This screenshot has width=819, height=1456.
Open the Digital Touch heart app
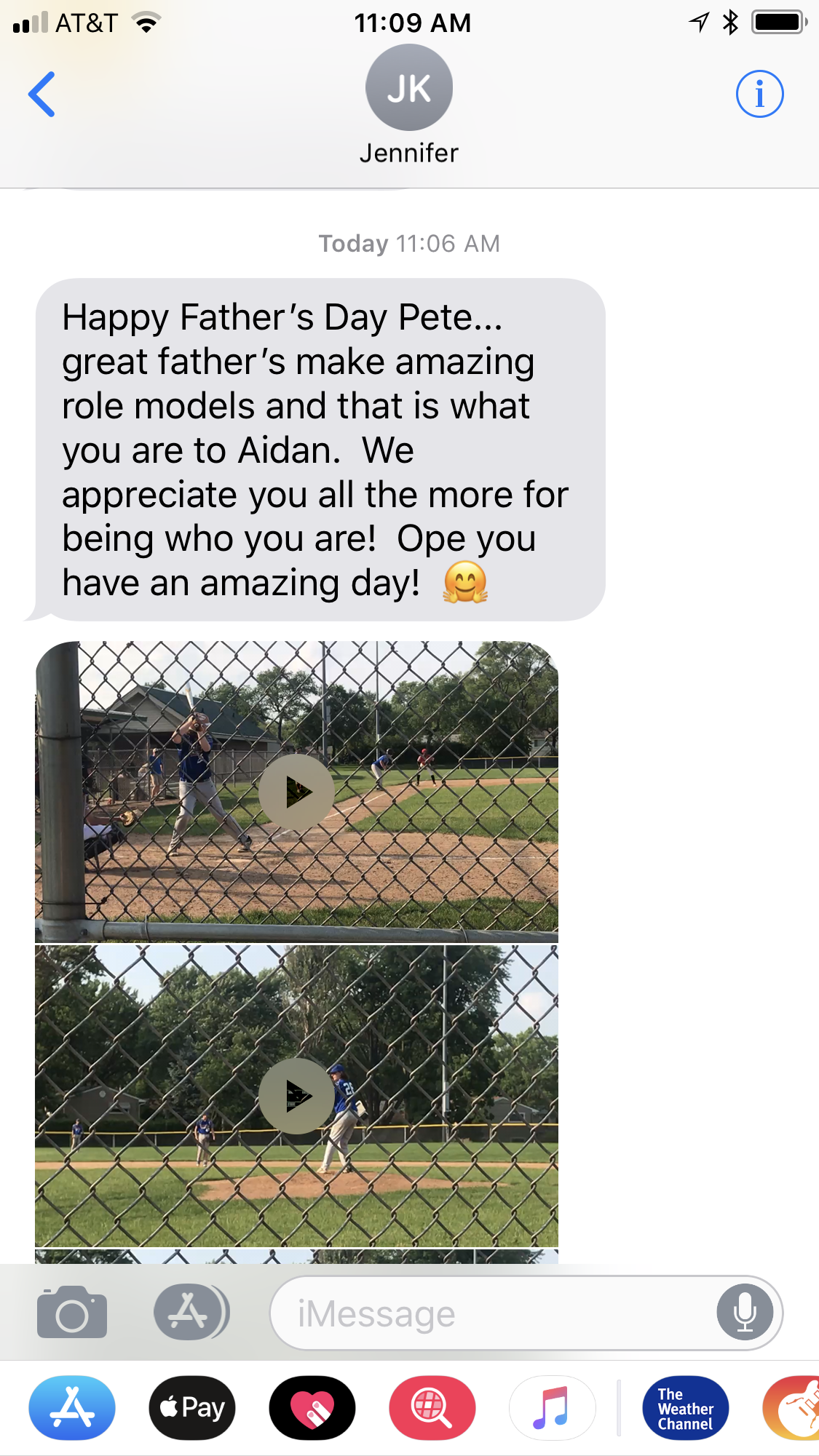312,1408
